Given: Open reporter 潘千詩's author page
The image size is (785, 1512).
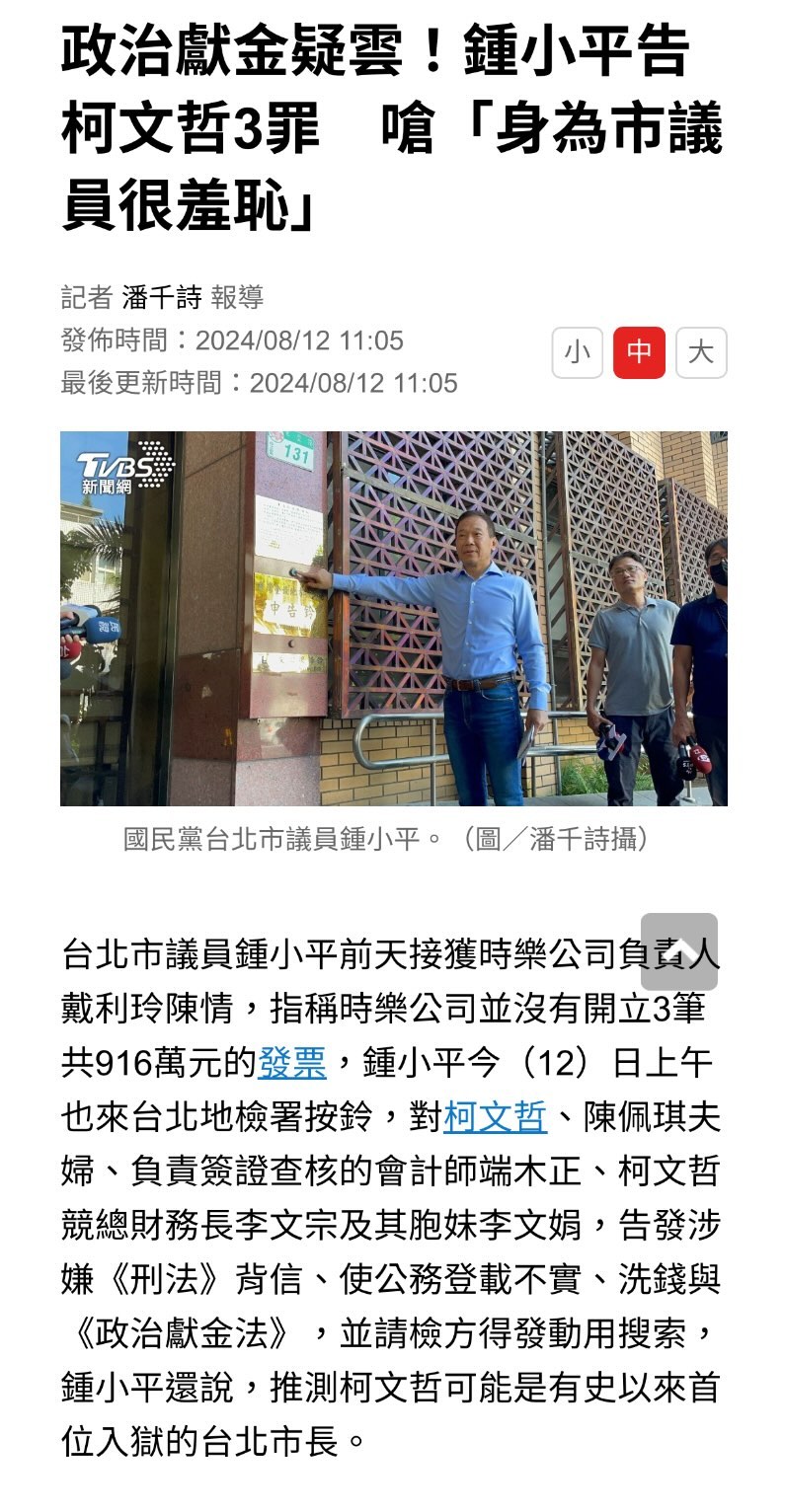Looking at the screenshot, I should [162, 297].
